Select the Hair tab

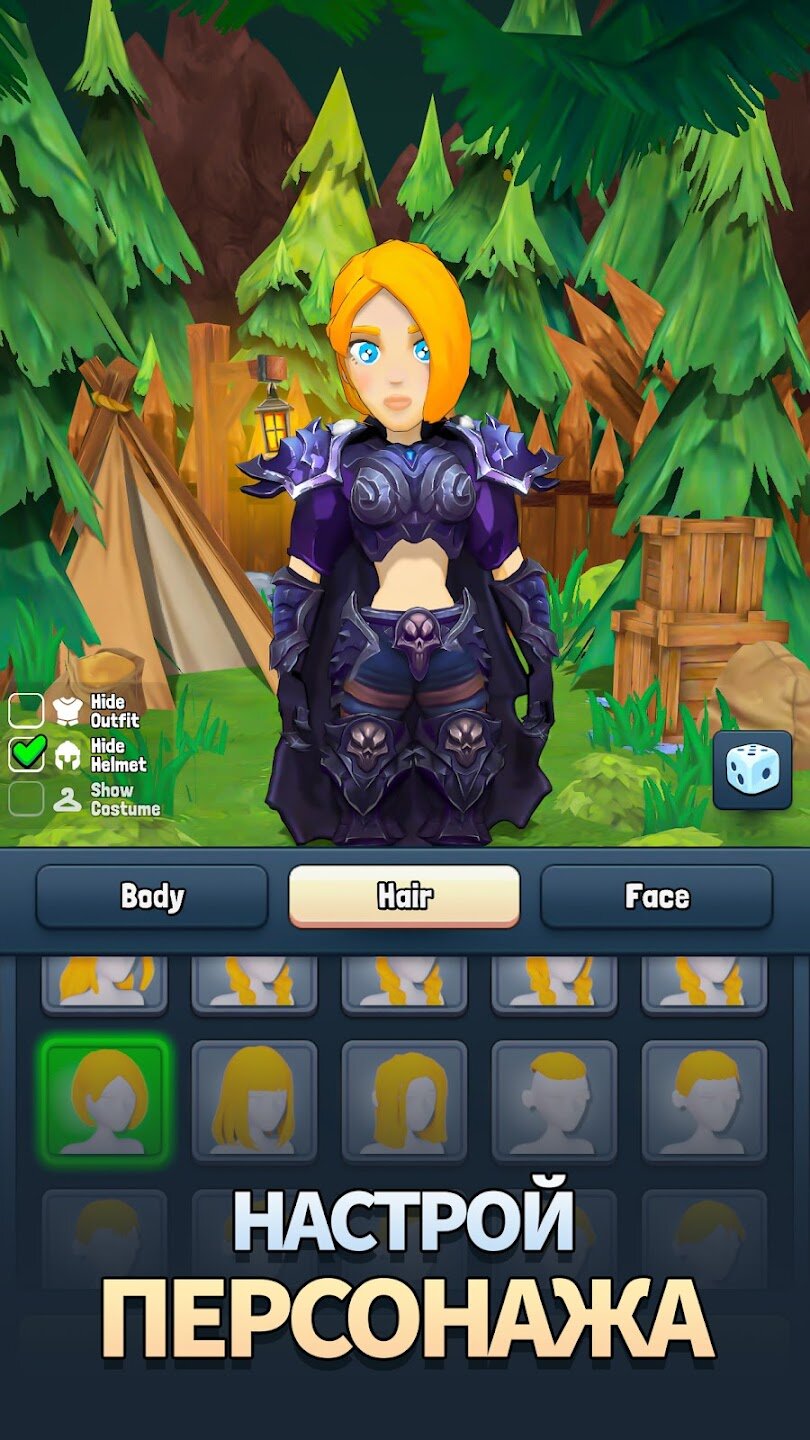[x=404, y=896]
